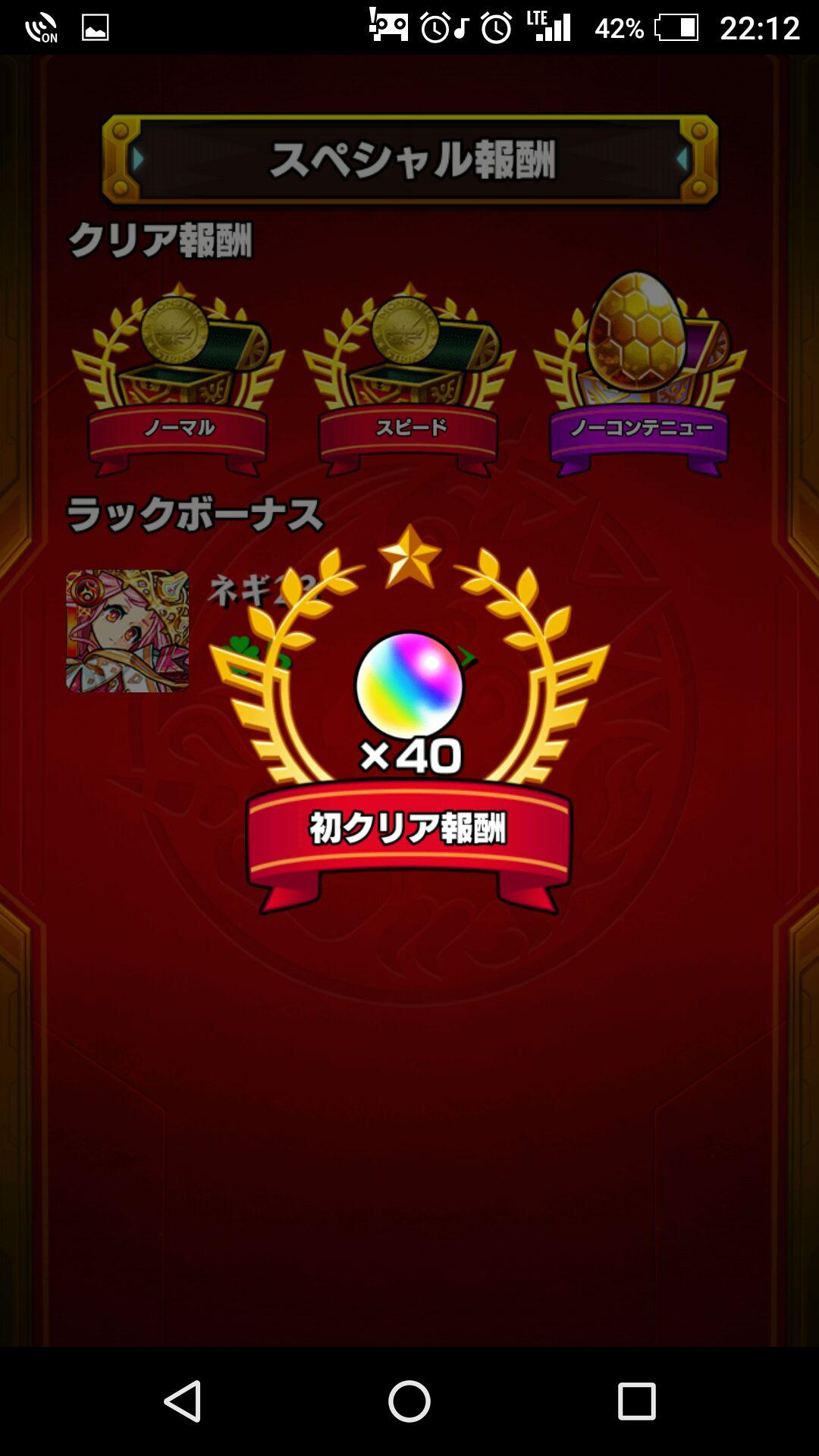Navigate back with the left teal arrow
Screen dimensions: 819x1456
[x=136, y=159]
